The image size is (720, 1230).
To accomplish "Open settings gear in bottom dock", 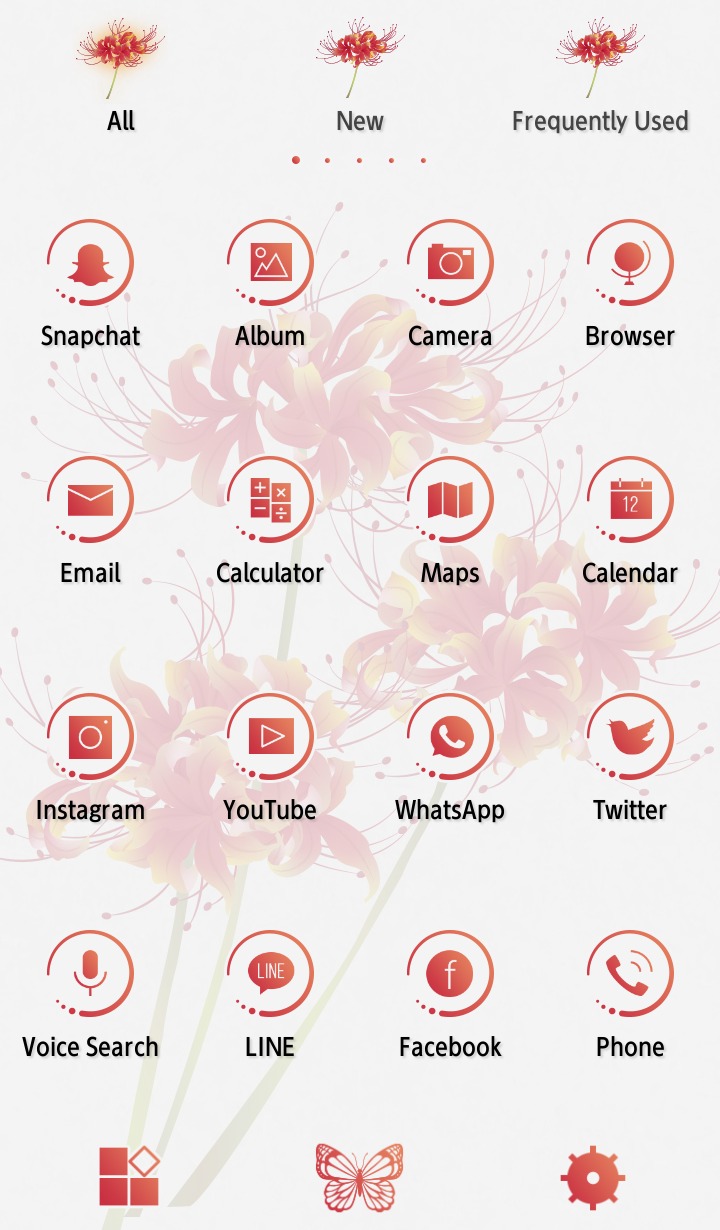I will pyautogui.click(x=592, y=1177).
